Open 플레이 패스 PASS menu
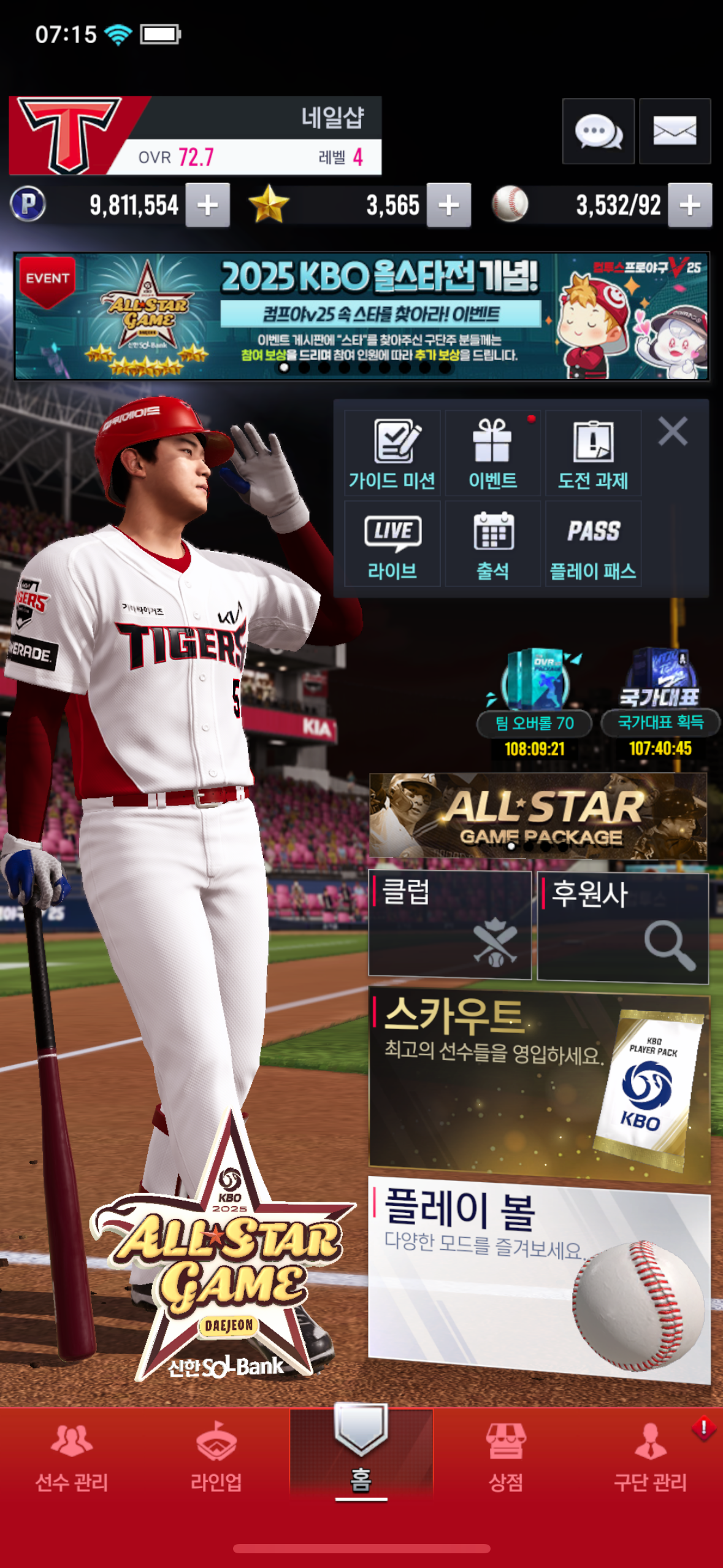The image size is (723, 1568). point(593,544)
